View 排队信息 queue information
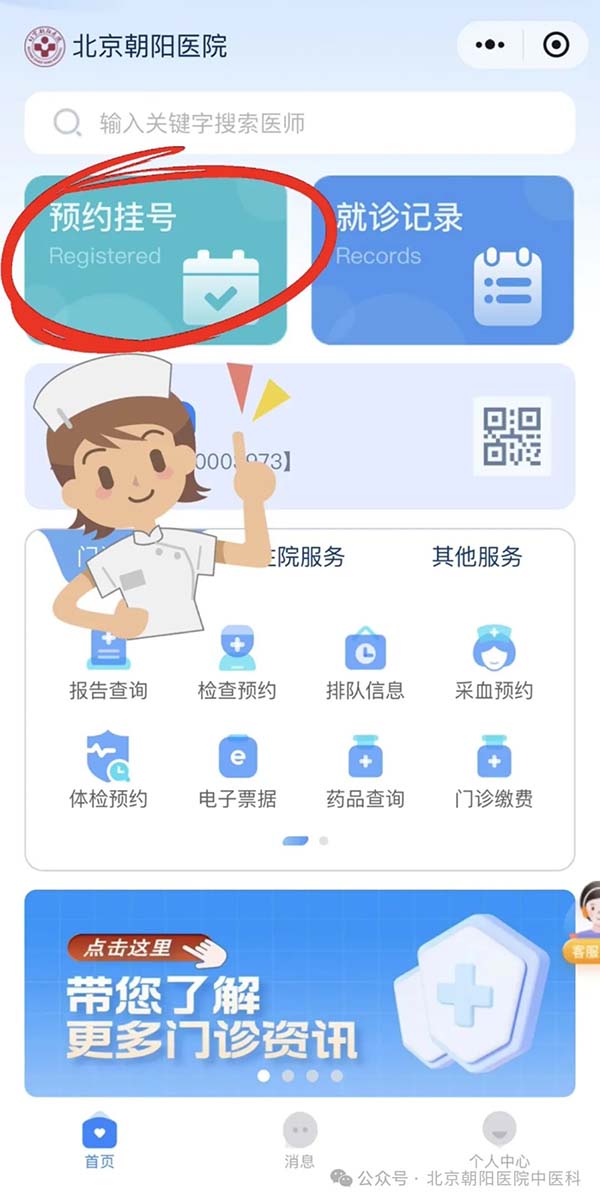Viewport: 600px width, 1202px height. point(365,663)
